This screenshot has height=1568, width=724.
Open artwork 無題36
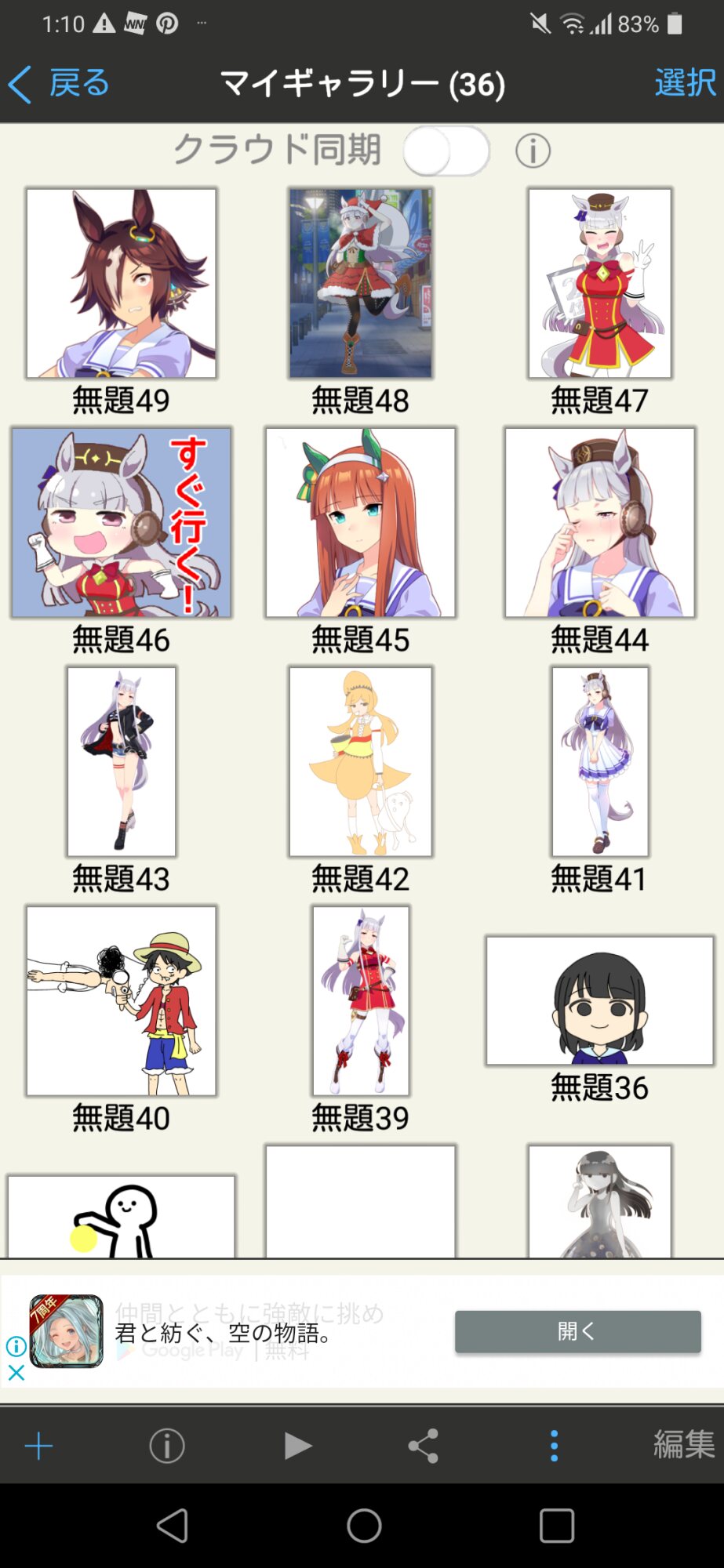click(600, 1000)
